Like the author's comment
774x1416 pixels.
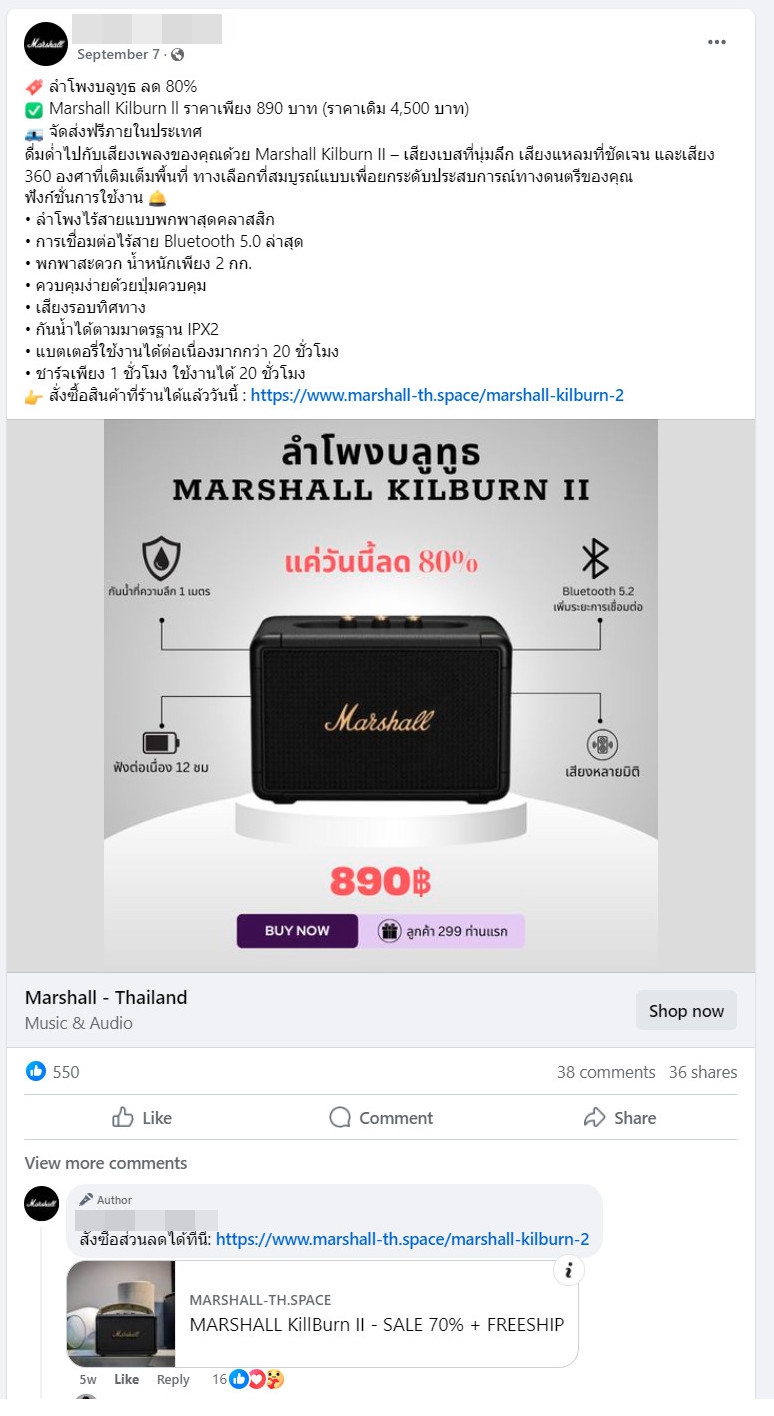(x=126, y=1379)
